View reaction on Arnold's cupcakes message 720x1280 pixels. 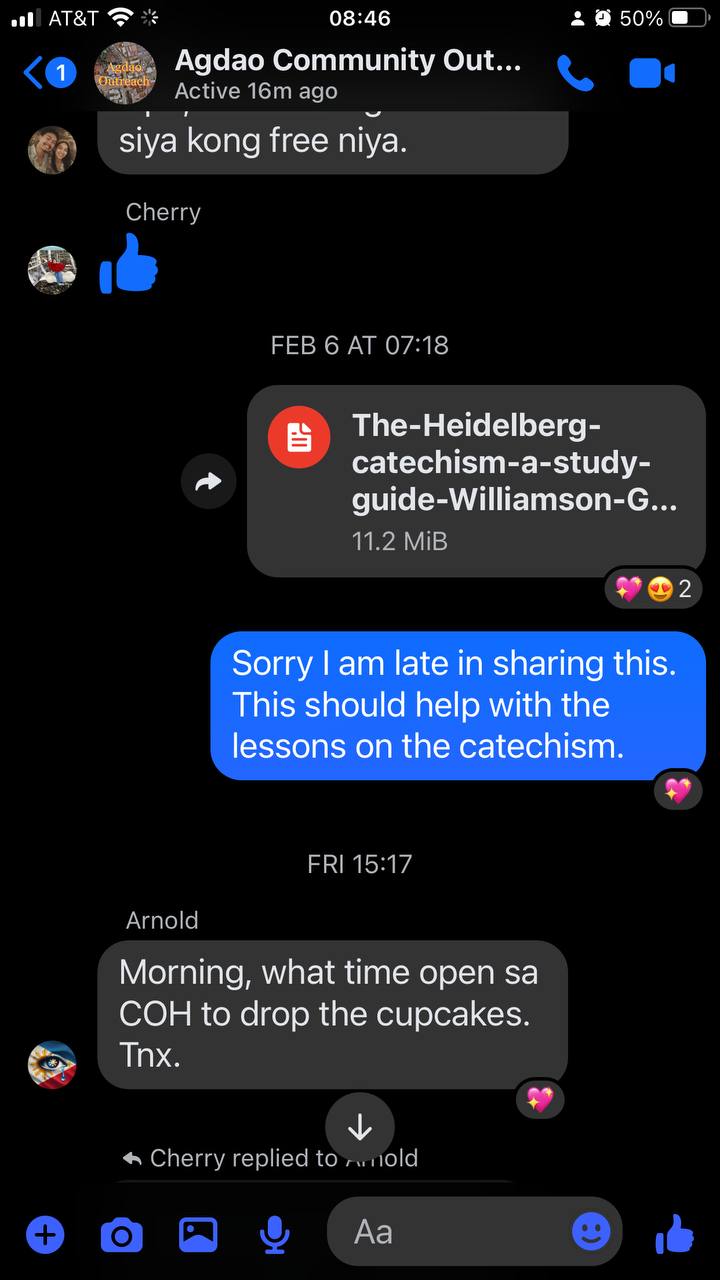tap(540, 1099)
